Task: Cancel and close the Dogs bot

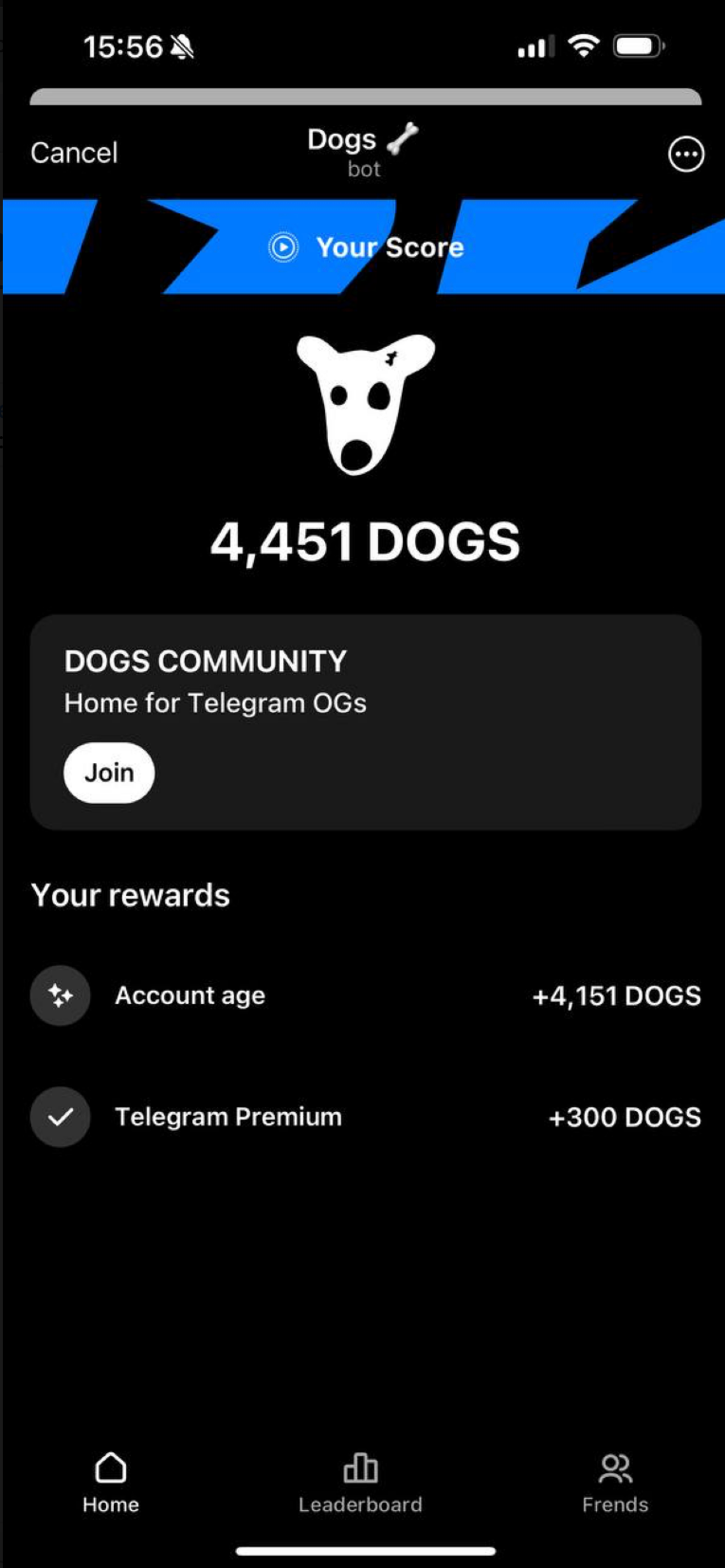Action: click(74, 153)
